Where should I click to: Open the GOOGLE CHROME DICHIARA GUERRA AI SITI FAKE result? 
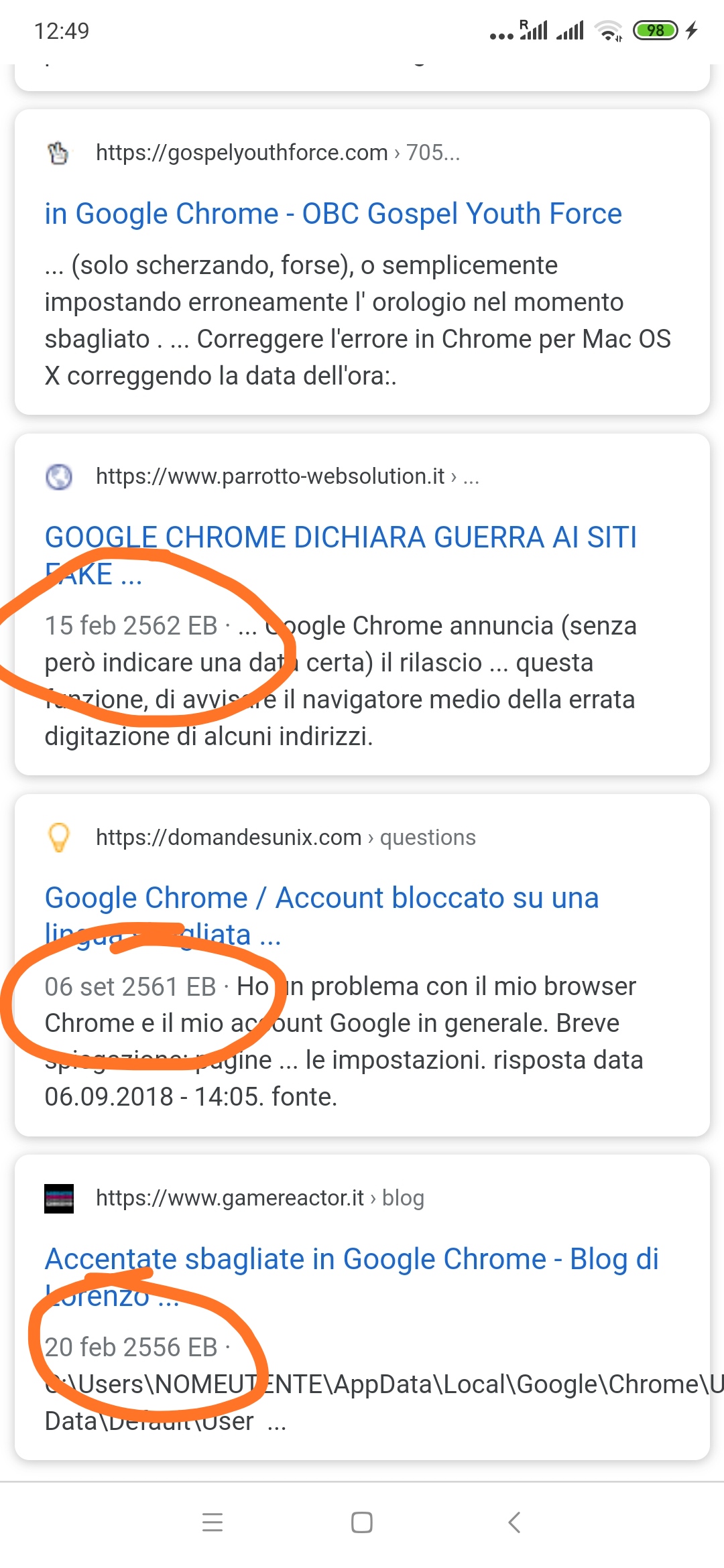(341, 555)
